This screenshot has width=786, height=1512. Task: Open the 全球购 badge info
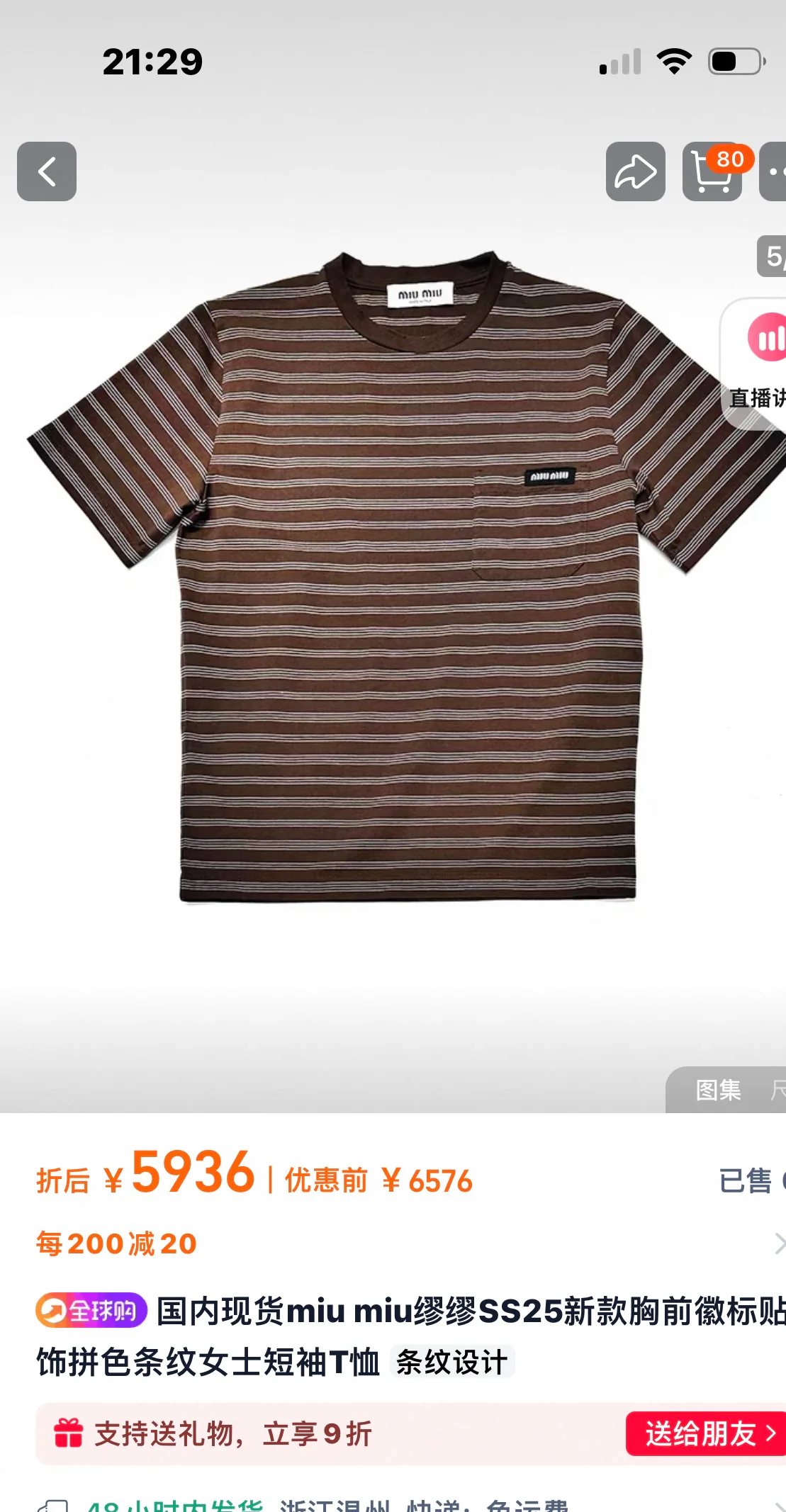click(91, 1311)
